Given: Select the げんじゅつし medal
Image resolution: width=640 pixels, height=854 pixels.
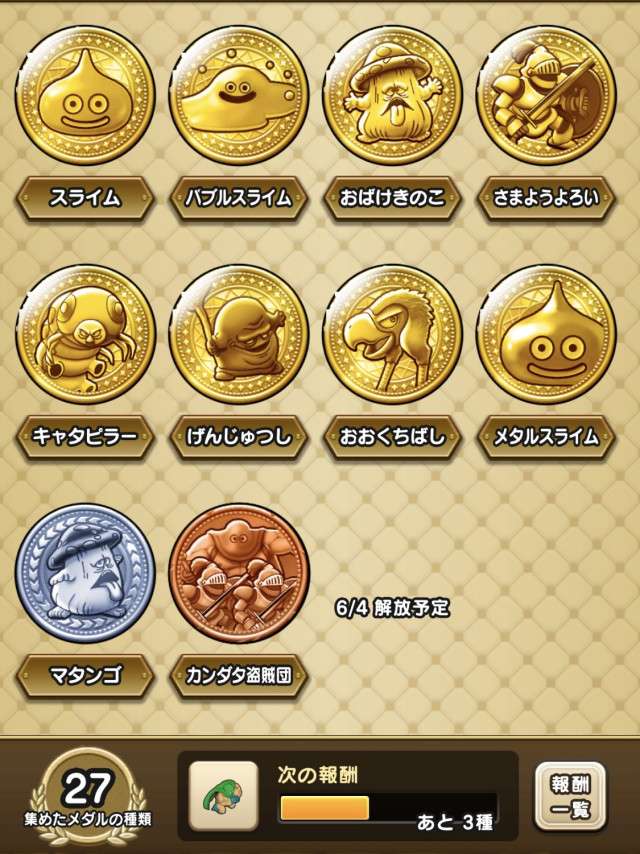Looking at the screenshot, I should [x=239, y=335].
